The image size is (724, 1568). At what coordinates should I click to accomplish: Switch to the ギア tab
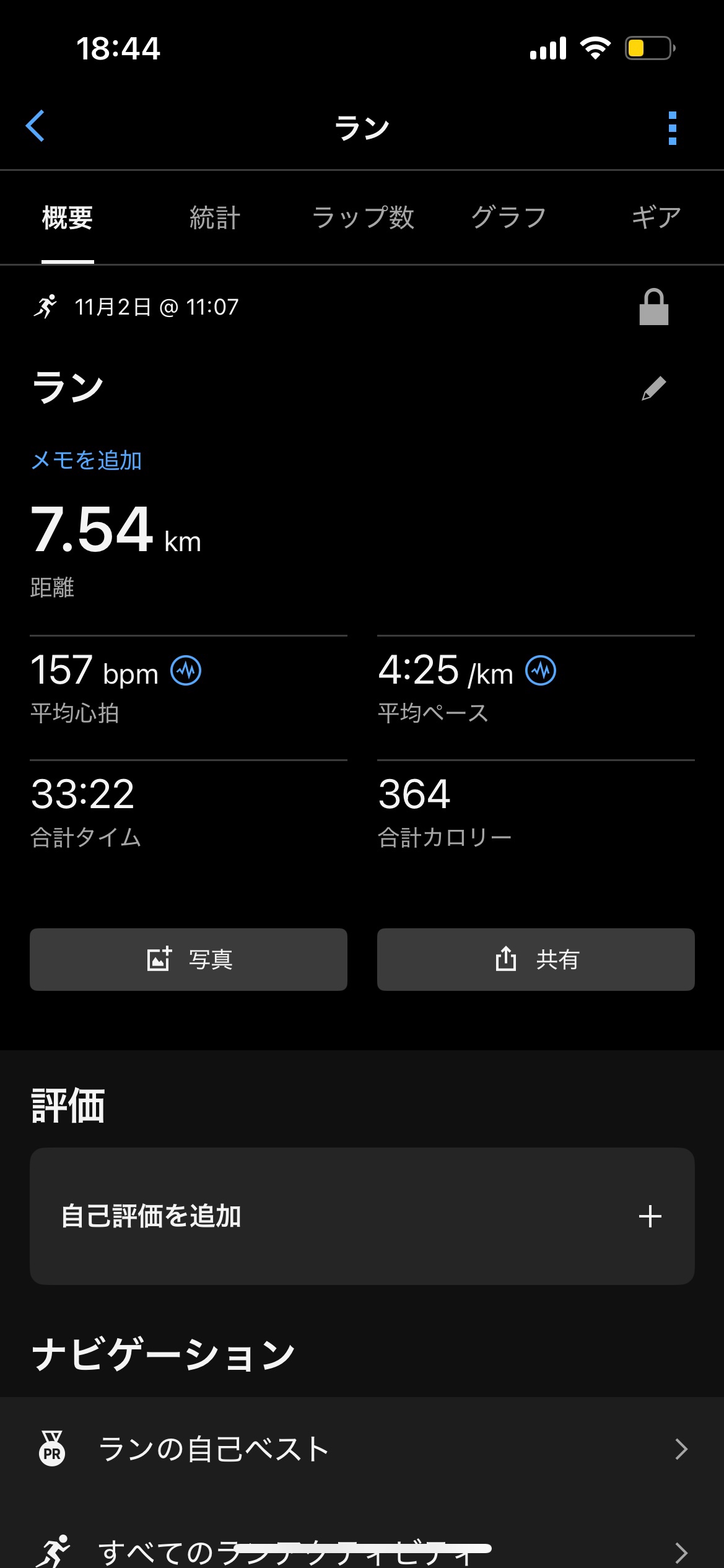tap(656, 218)
